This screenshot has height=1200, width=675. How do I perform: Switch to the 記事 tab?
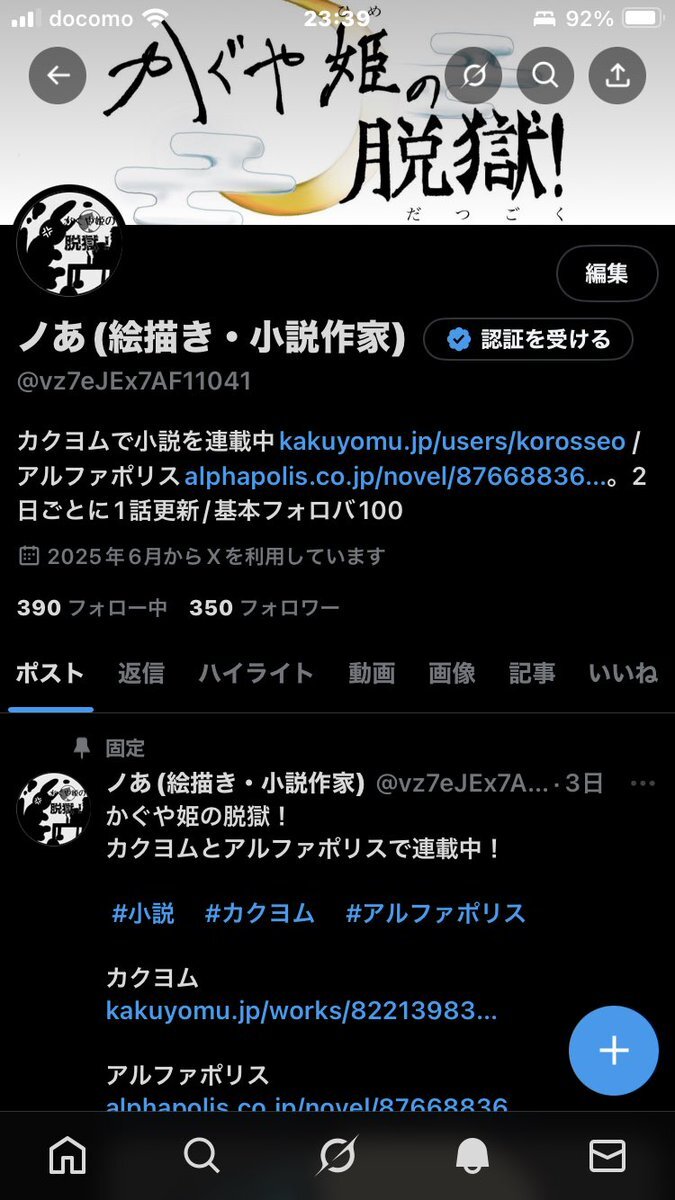tap(531, 673)
